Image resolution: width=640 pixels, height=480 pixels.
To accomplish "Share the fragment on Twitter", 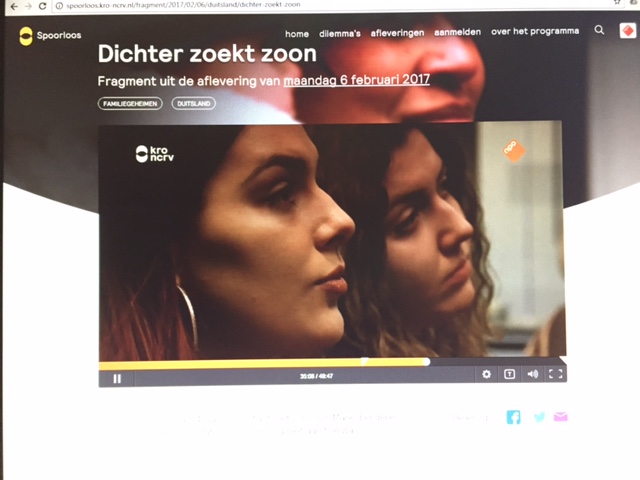I will point(539,417).
